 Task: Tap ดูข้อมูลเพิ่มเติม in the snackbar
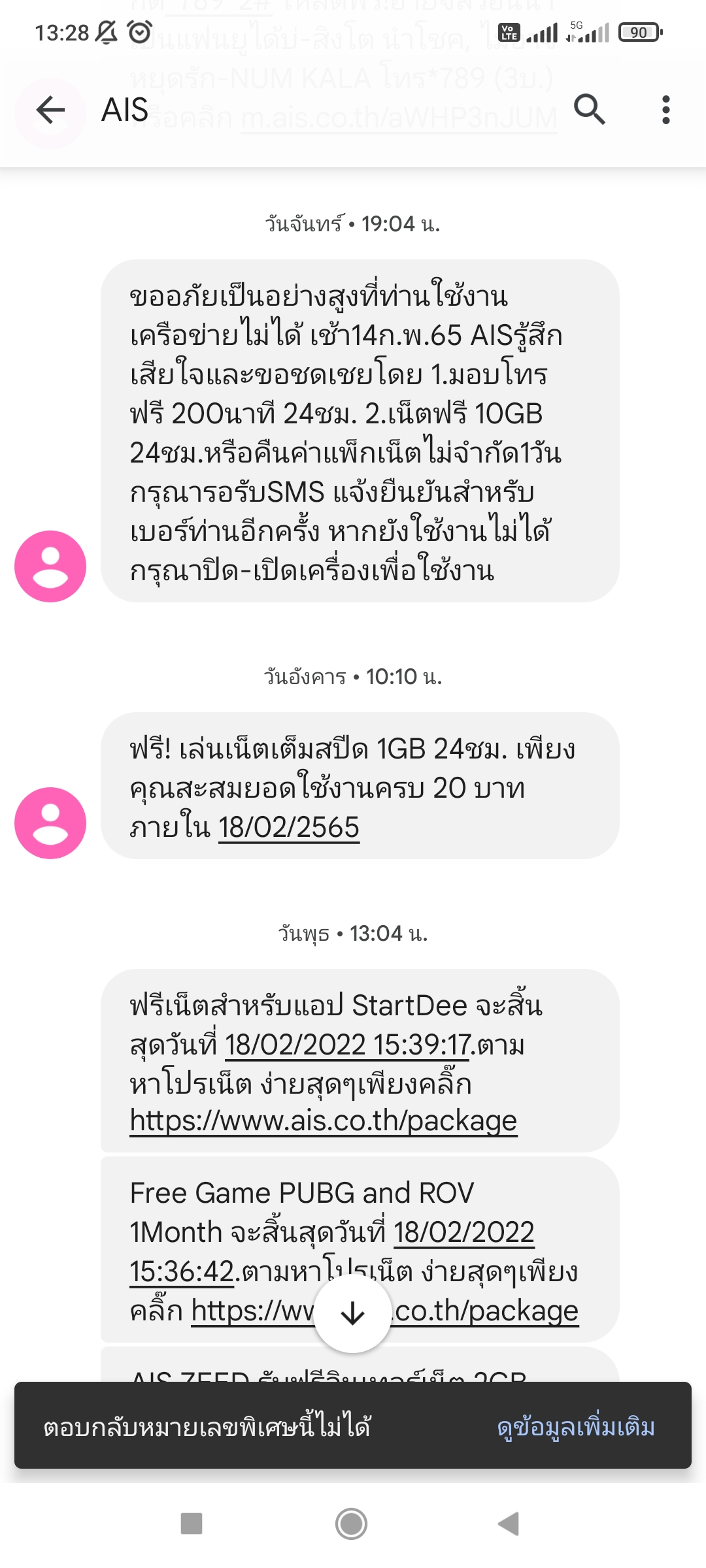(x=576, y=1427)
